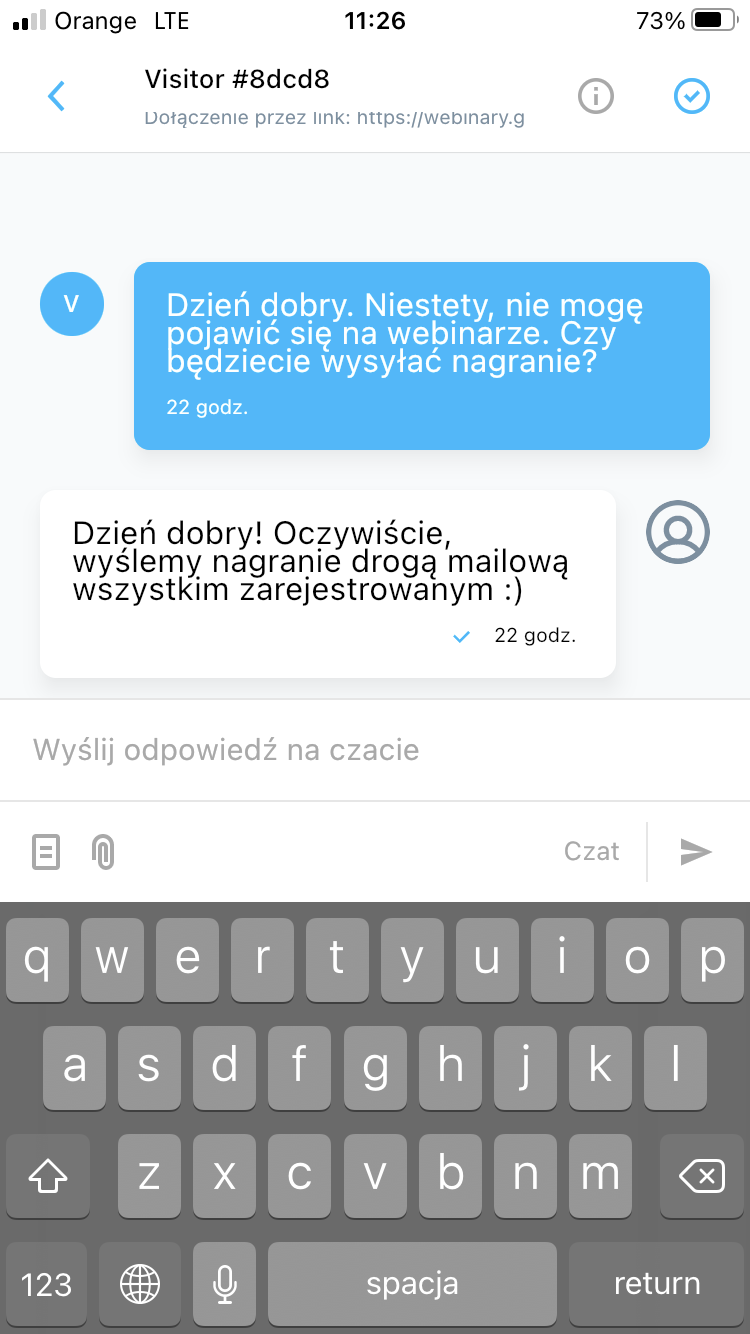
Task: Open visitor info details icon
Action: pyautogui.click(x=596, y=96)
